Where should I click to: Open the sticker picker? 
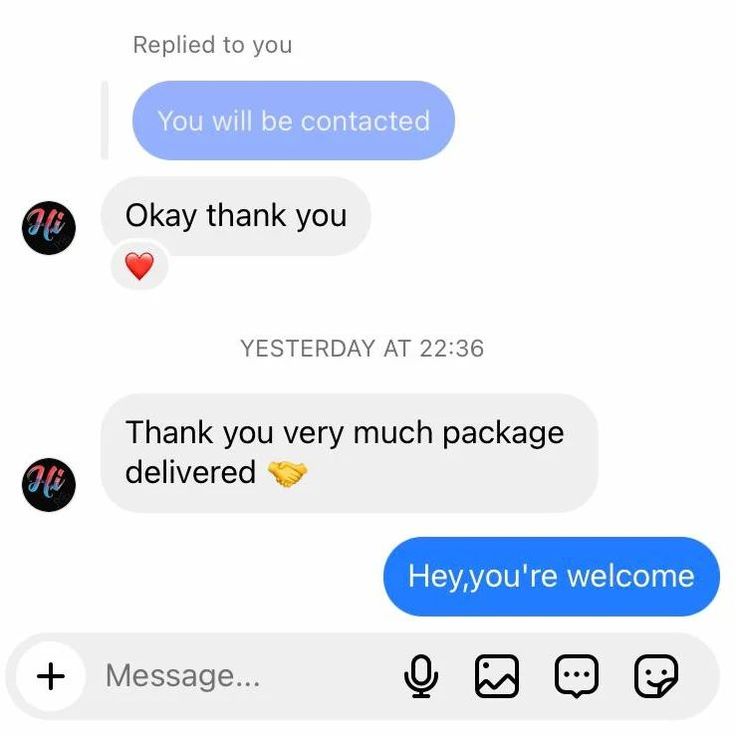pyautogui.click(x=657, y=677)
